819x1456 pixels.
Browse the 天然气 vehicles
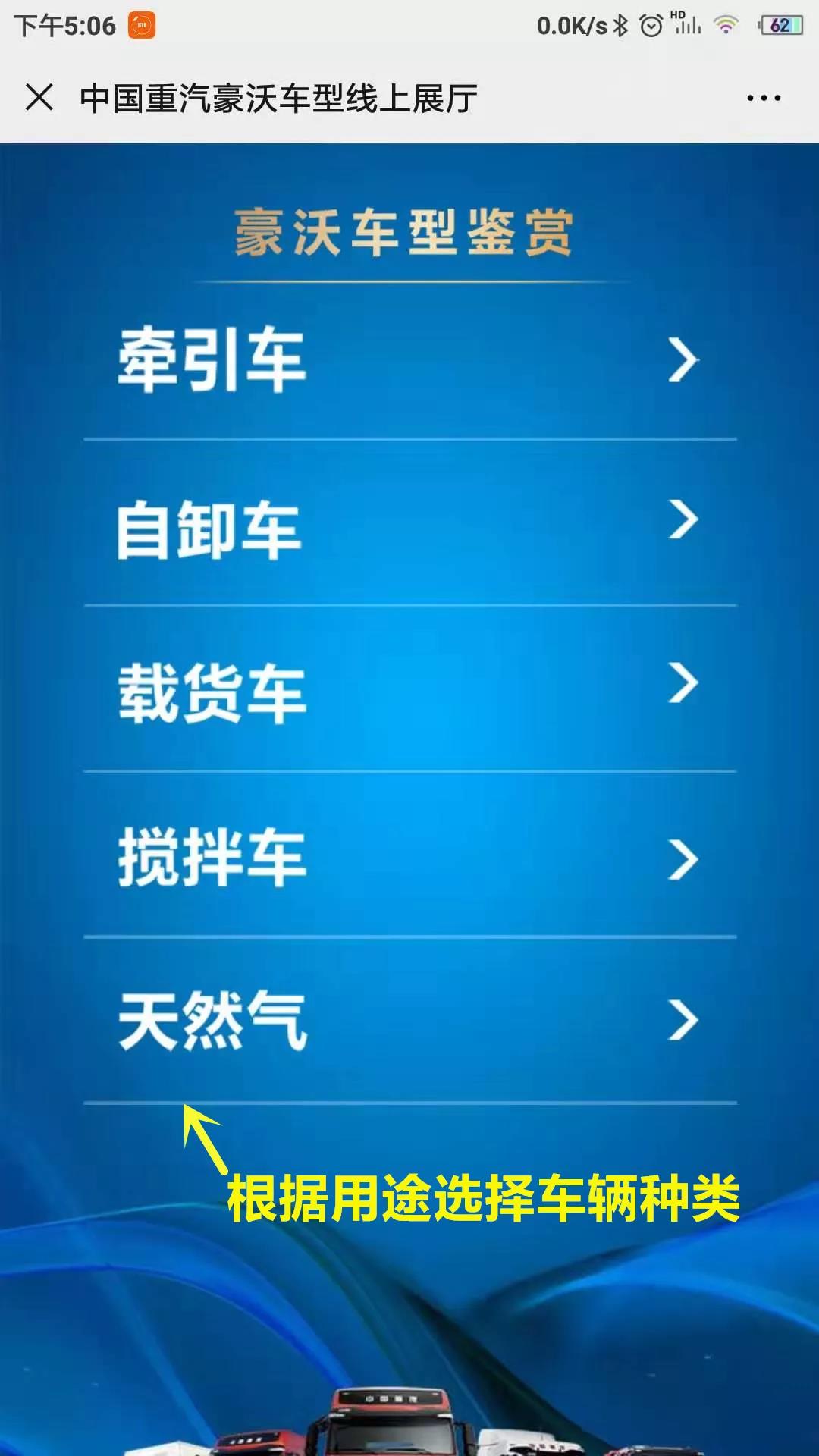409,1020
